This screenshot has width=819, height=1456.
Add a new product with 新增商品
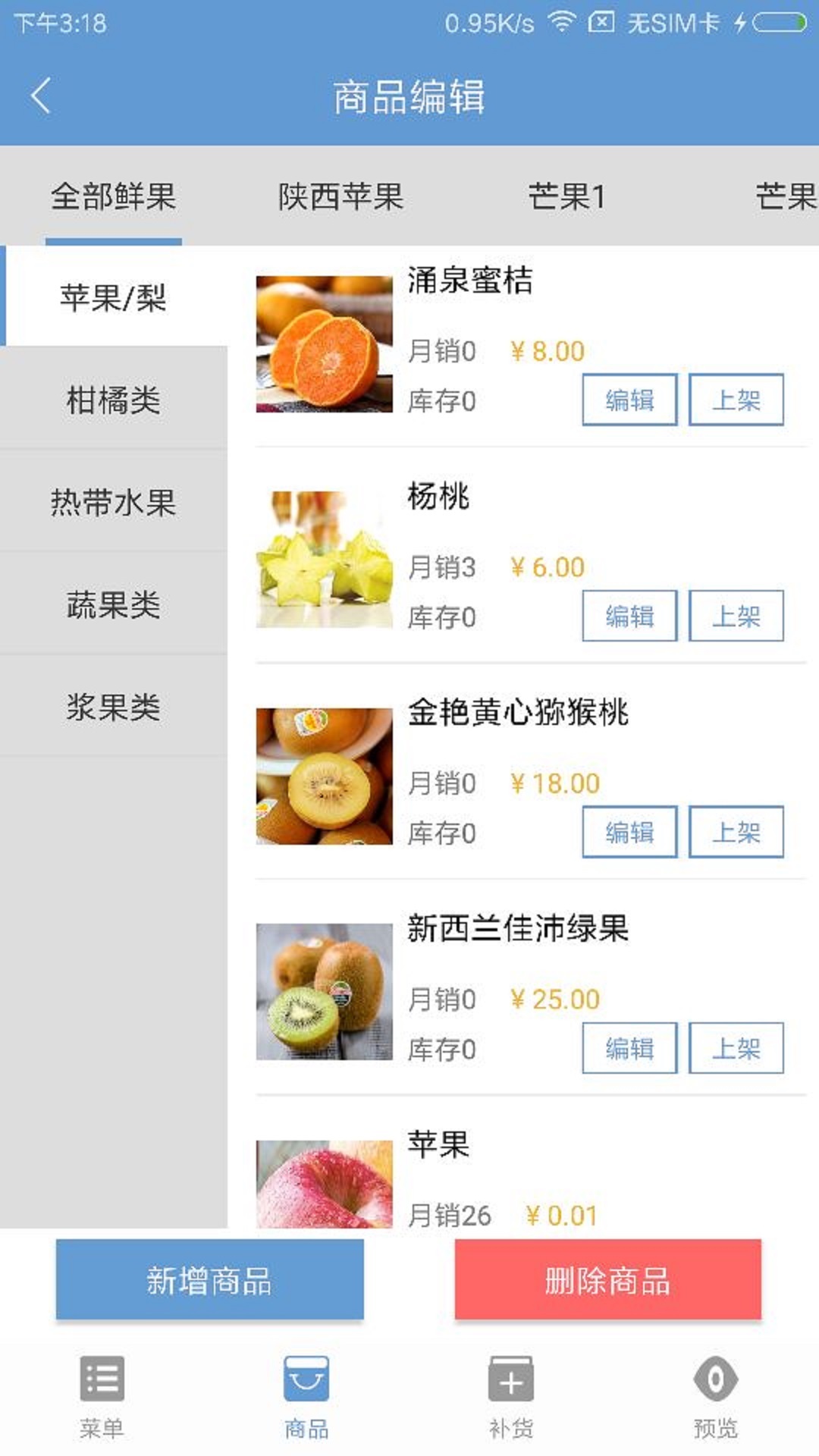209,1280
